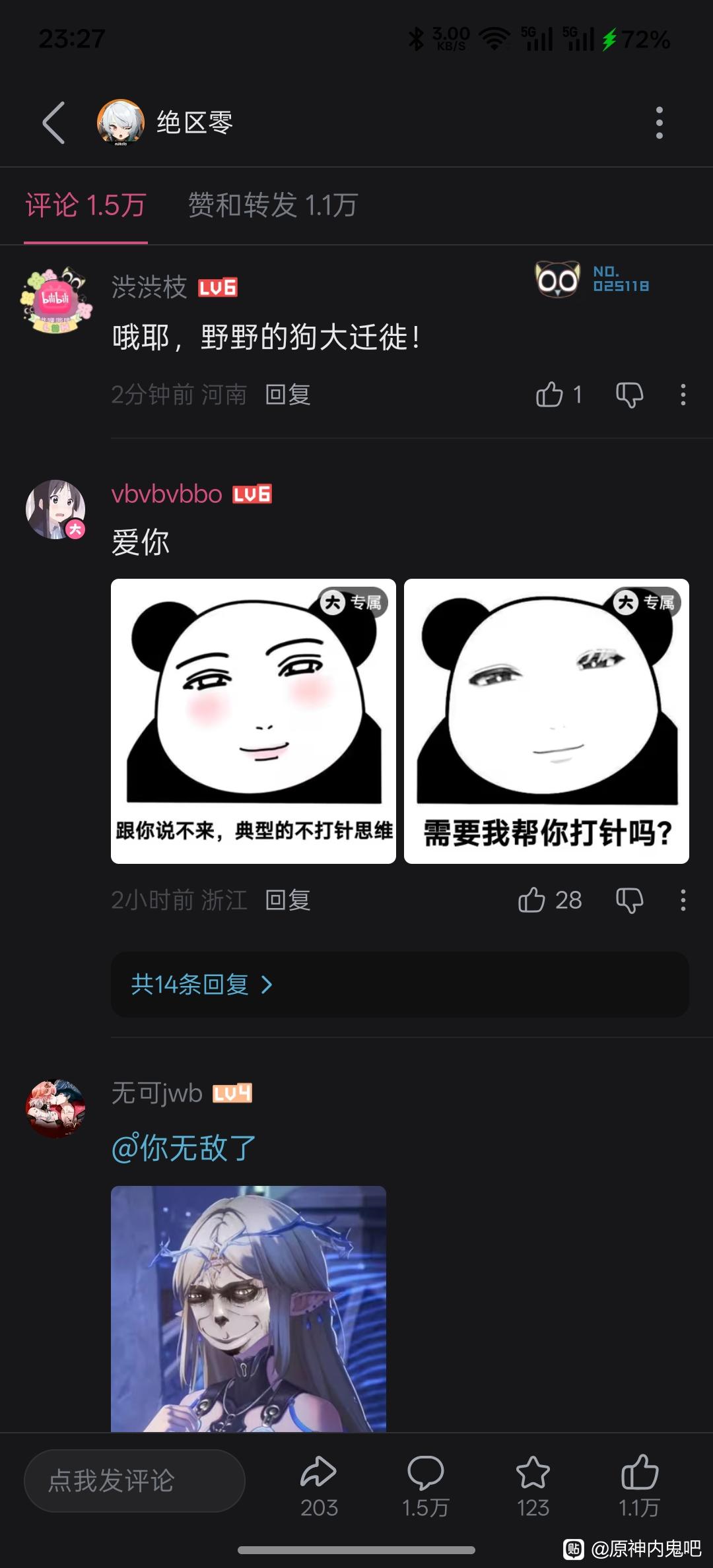Open the @你无敌了 mention link

(x=184, y=1148)
